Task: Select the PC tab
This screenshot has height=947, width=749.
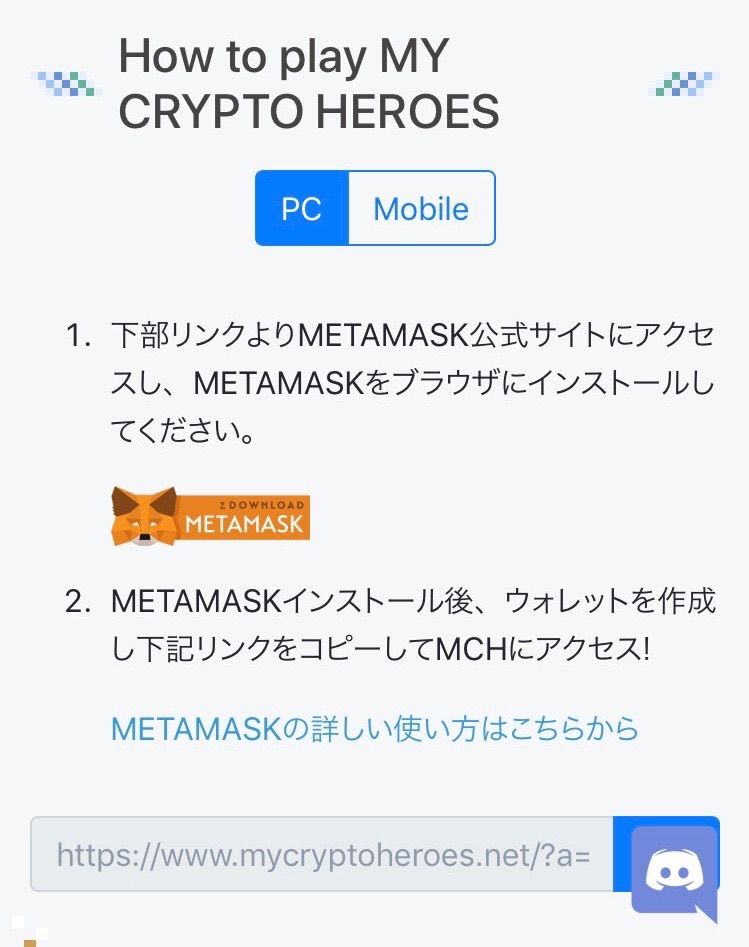Action: coord(302,208)
